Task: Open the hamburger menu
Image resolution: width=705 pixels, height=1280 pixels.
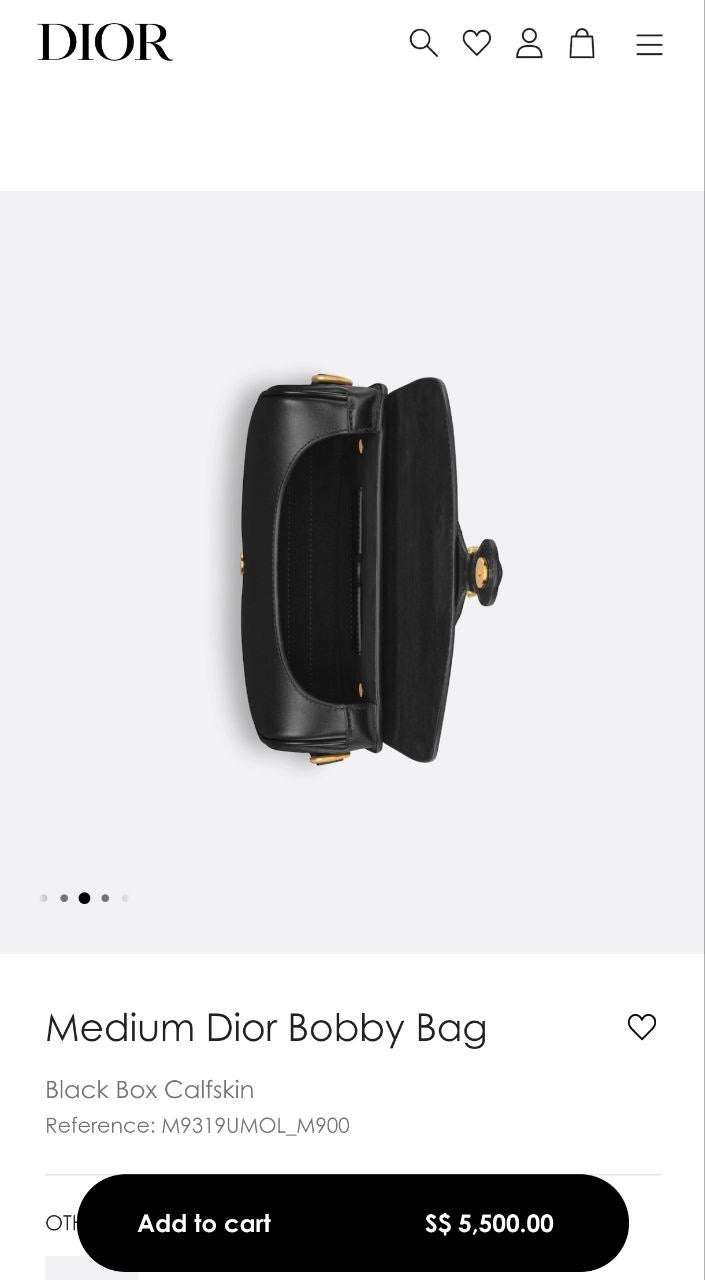Action: pos(649,44)
